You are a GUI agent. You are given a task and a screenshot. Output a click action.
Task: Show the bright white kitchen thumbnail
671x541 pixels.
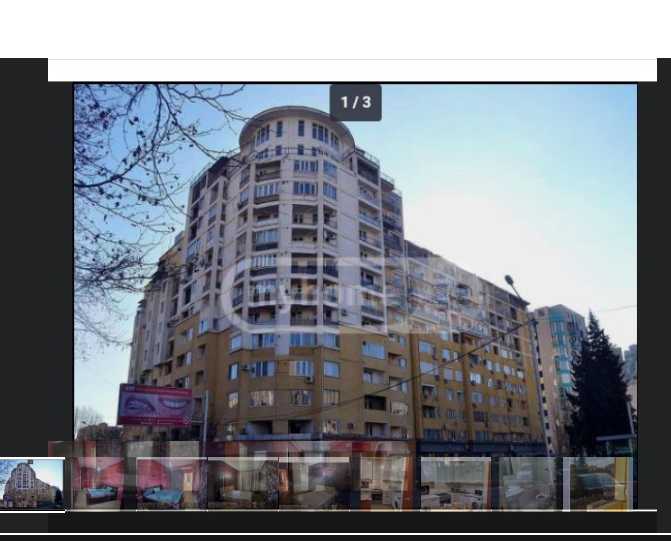click(455, 484)
